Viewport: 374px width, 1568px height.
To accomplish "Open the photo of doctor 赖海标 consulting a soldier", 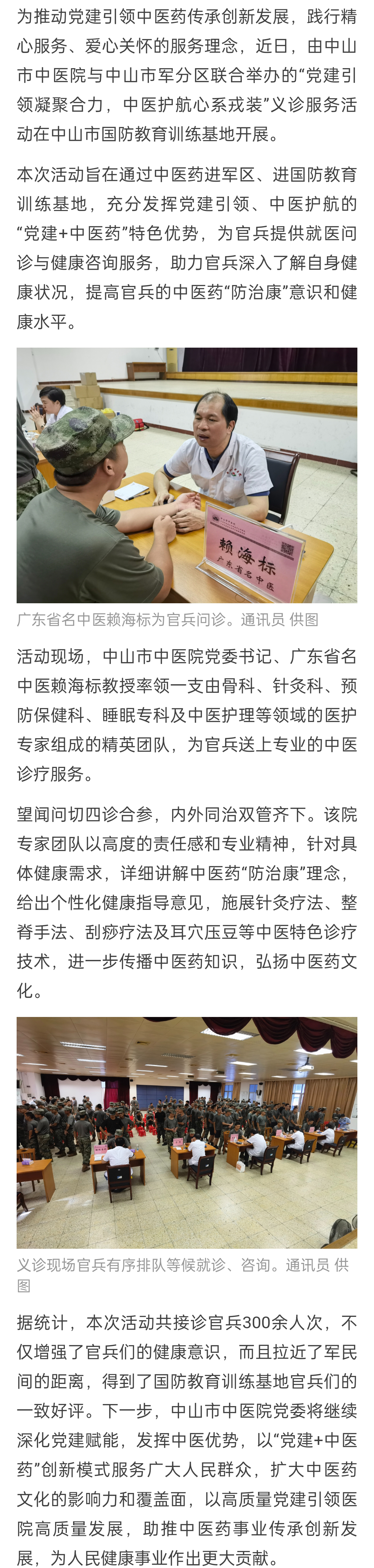I will 187,475.
